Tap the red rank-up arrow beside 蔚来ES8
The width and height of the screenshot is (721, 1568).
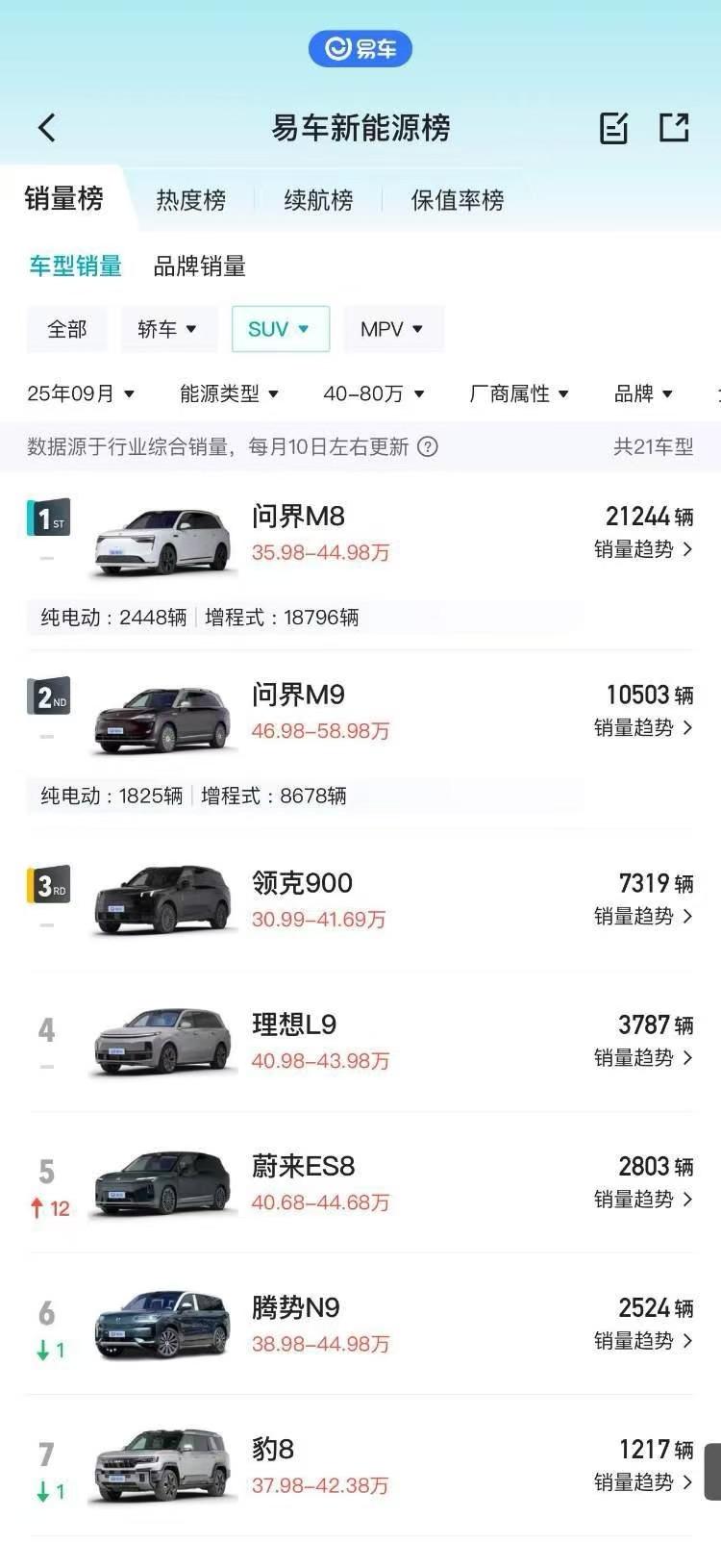[44, 1208]
